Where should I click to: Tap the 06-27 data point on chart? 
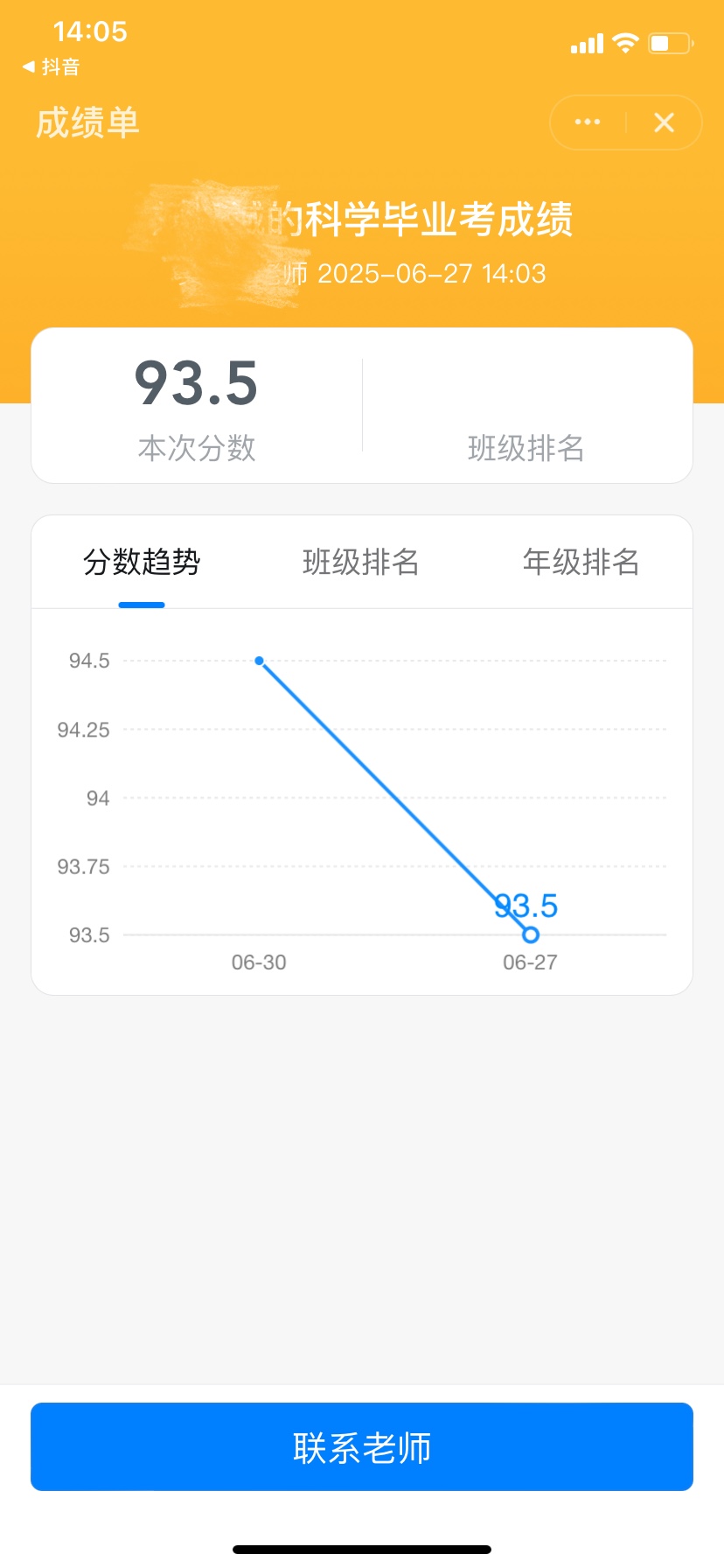click(x=531, y=934)
